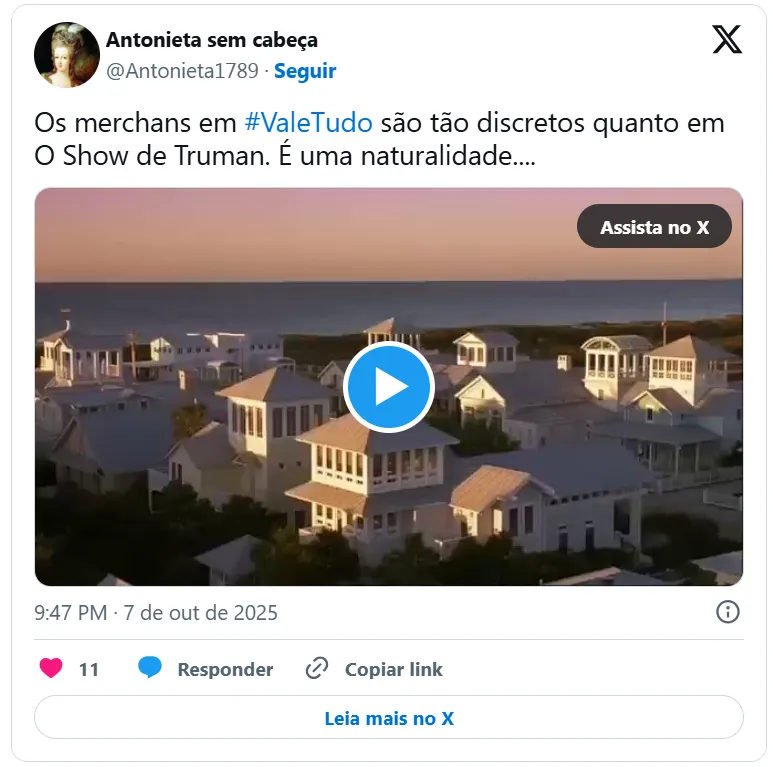Tap the Assista no X button
Image resolution: width=773 pixels, height=767 pixels.
pos(654,227)
